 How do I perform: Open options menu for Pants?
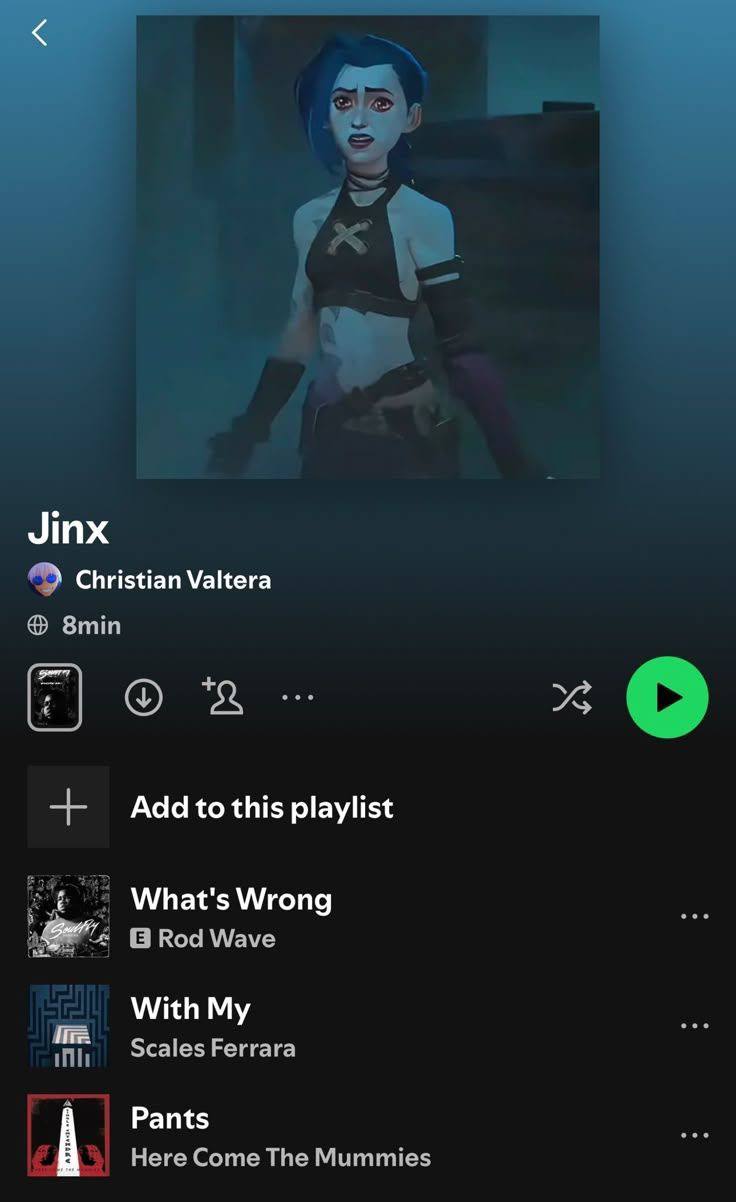pyautogui.click(x=694, y=1135)
